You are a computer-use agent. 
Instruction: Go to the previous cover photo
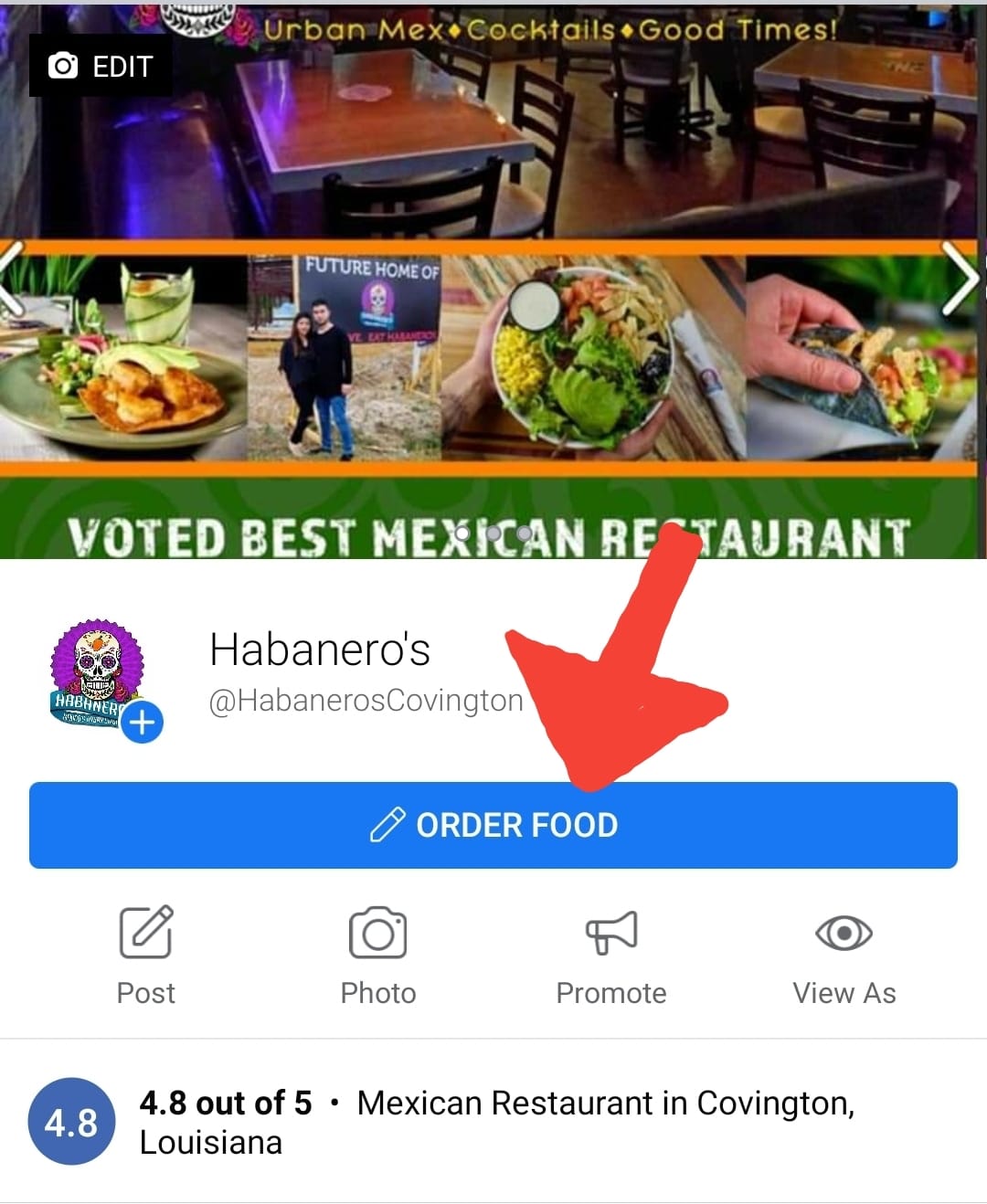13,279
